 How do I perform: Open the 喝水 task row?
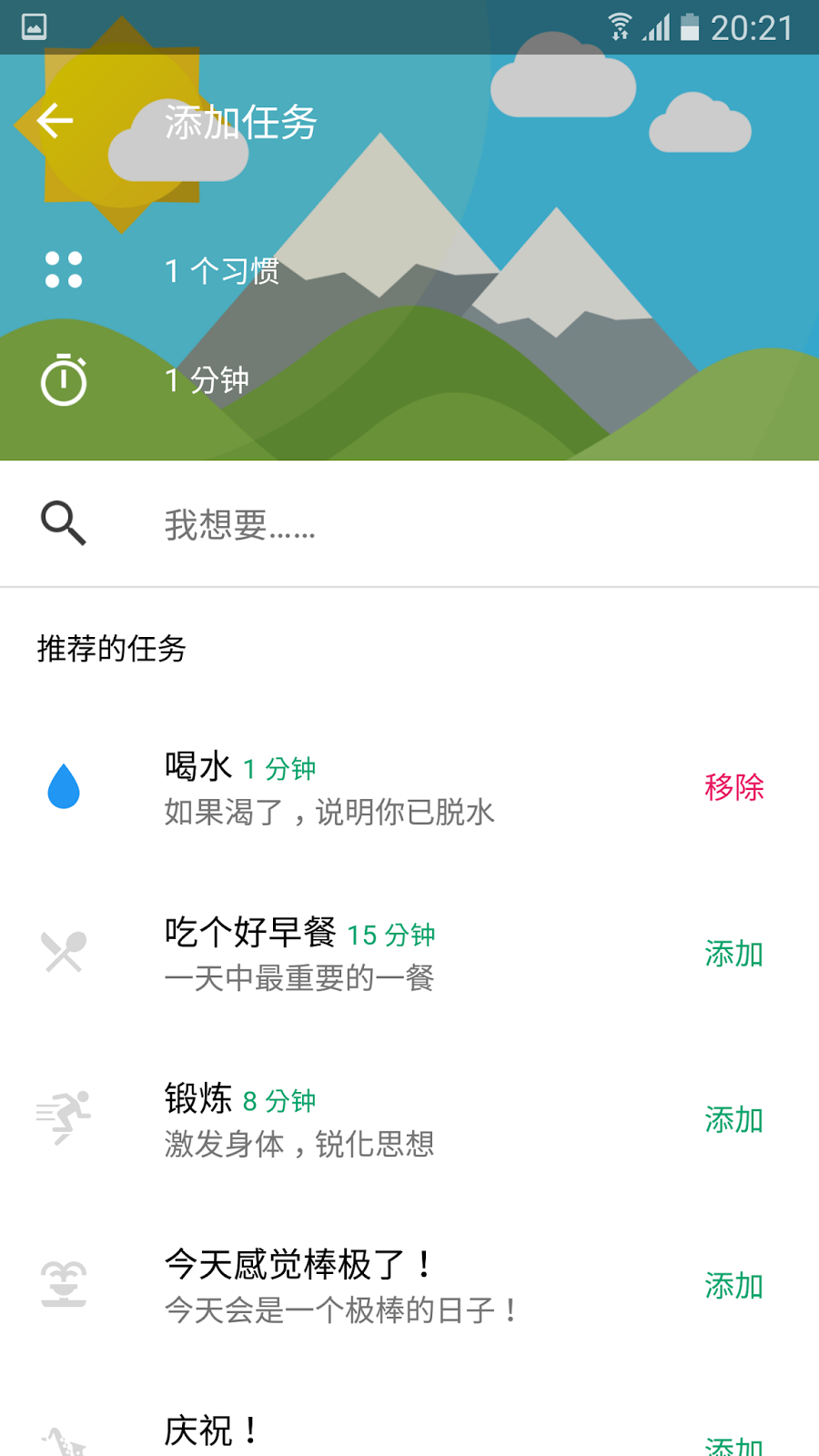(x=364, y=788)
